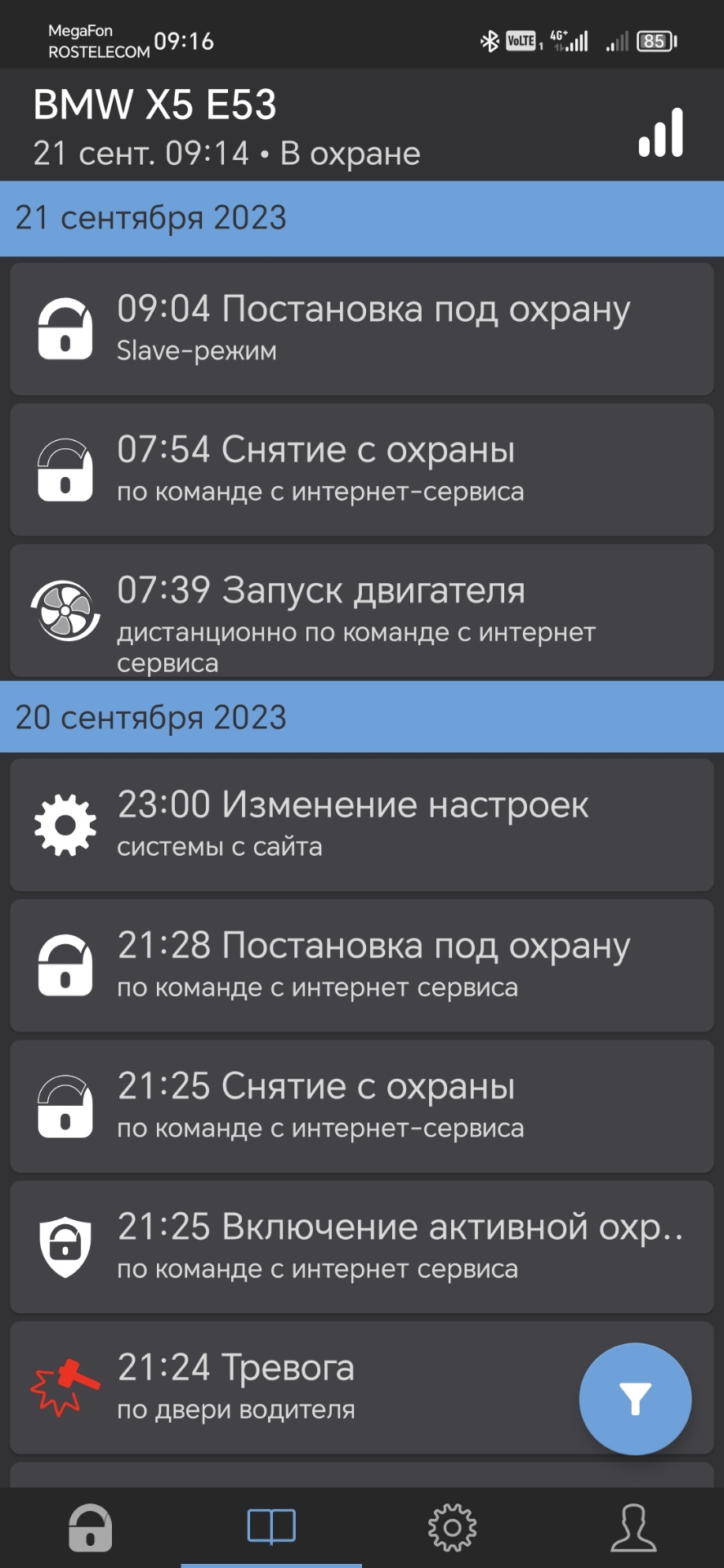724x1568 pixels.
Task: Open the 07:54 Снятие с охраны event
Action: [x=362, y=469]
